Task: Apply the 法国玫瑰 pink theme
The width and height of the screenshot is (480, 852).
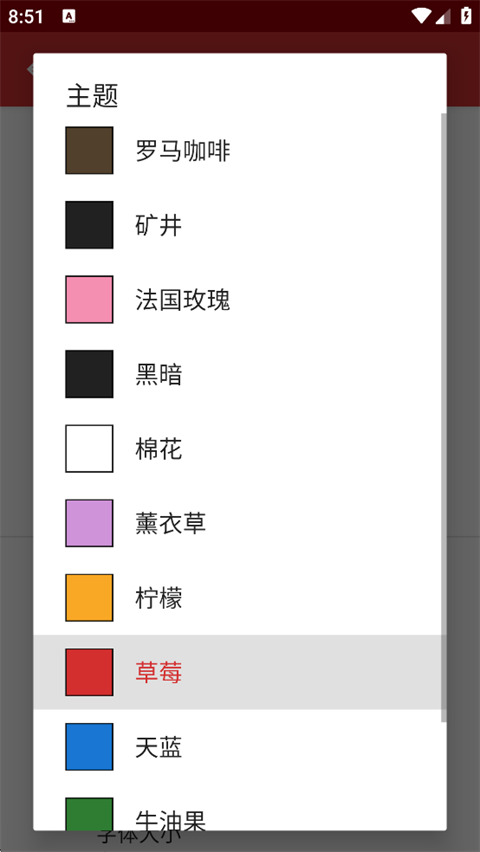Action: click(240, 299)
